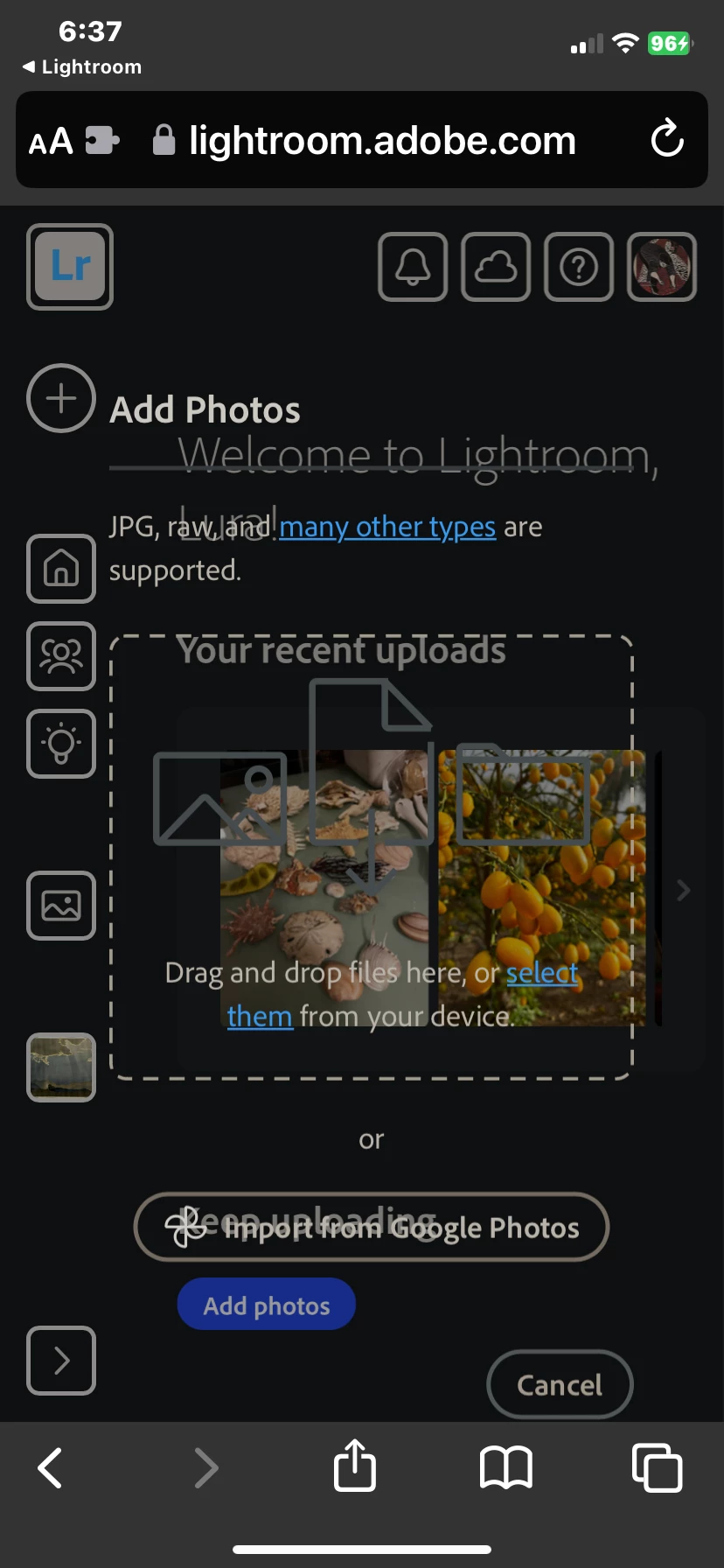This screenshot has height=1568, width=724.
Task: Import from Google Photos
Action: click(x=371, y=1227)
